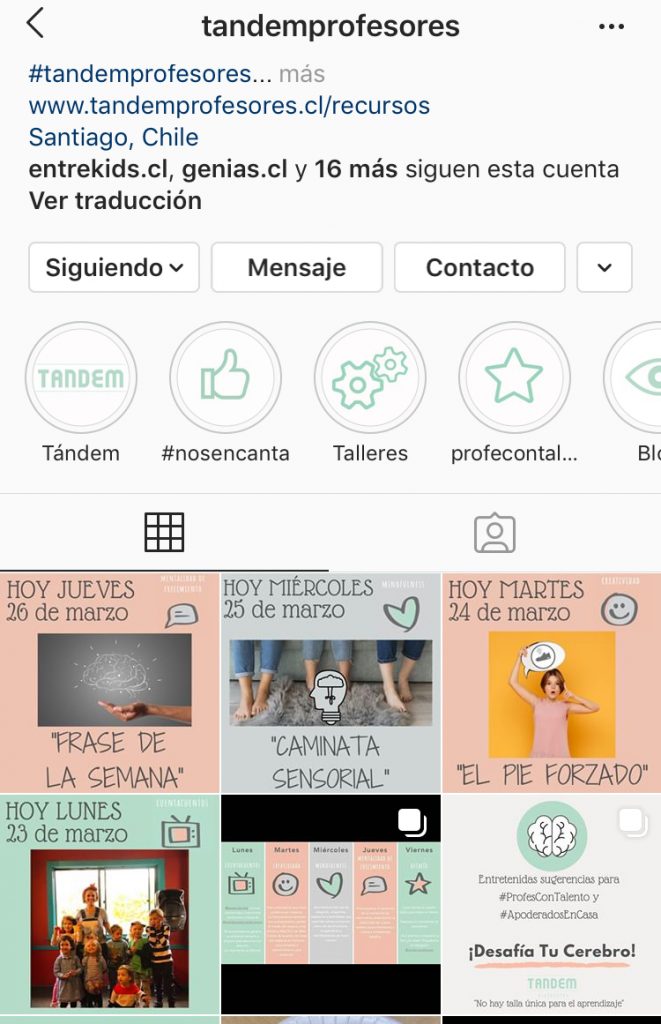661x1024 pixels.
Task: Switch to the tagged photos tab
Action: (x=494, y=532)
